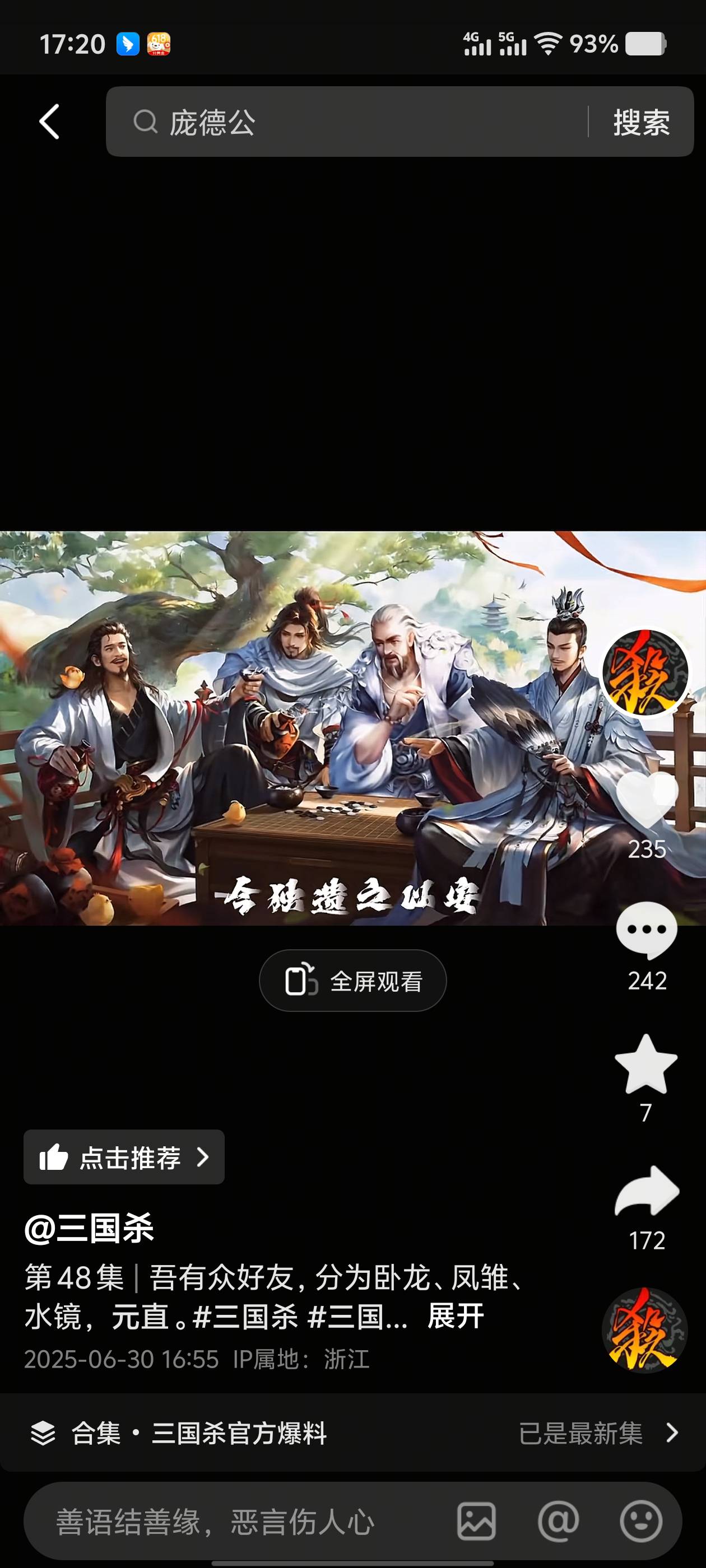
Task: Share this video with the arrow
Action: pyautogui.click(x=647, y=1191)
